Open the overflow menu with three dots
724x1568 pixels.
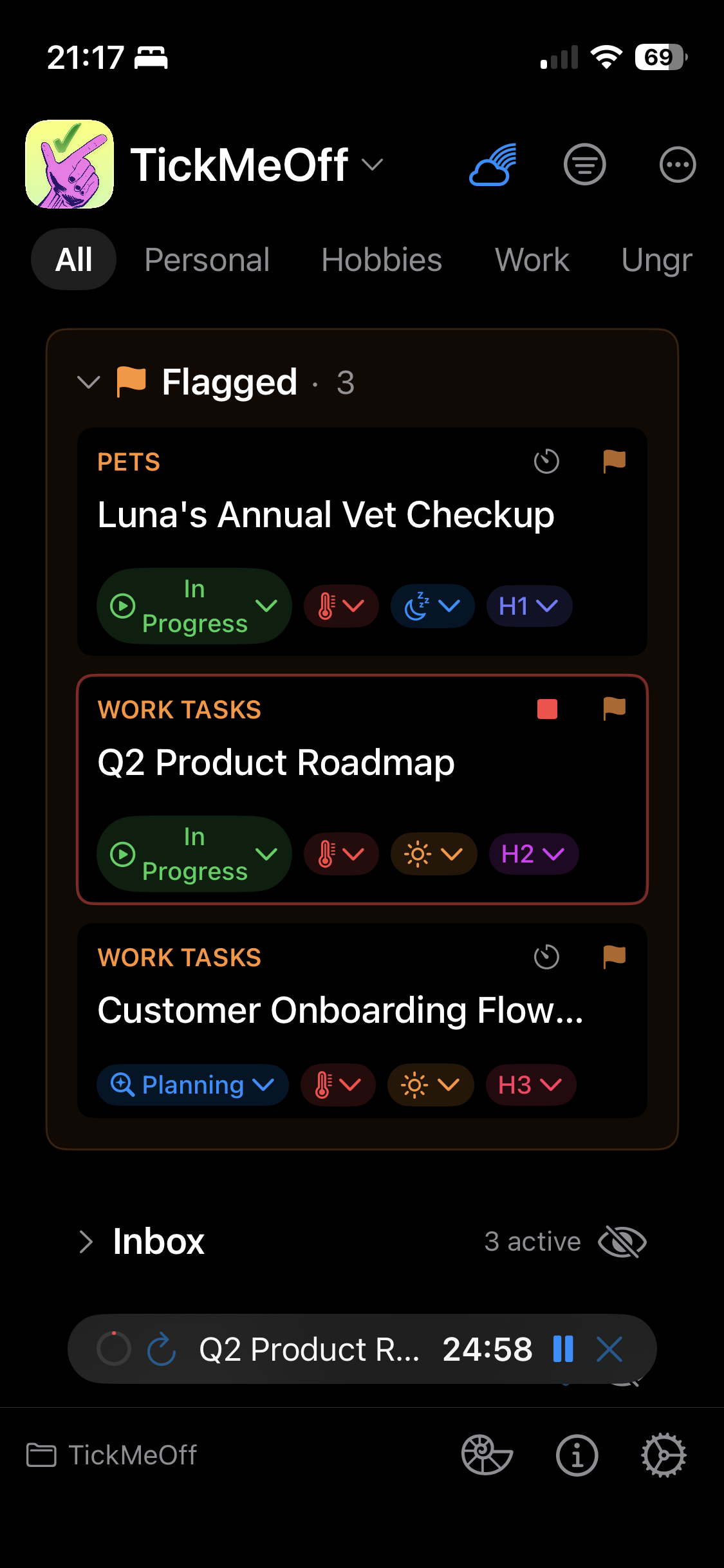point(678,165)
